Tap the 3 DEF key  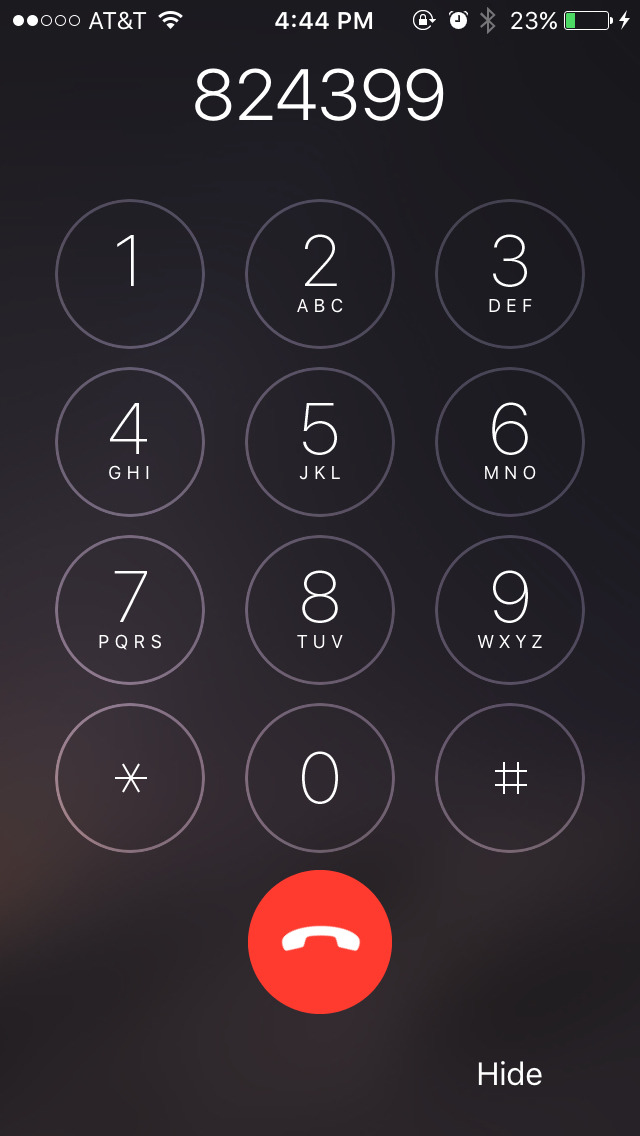(x=510, y=274)
